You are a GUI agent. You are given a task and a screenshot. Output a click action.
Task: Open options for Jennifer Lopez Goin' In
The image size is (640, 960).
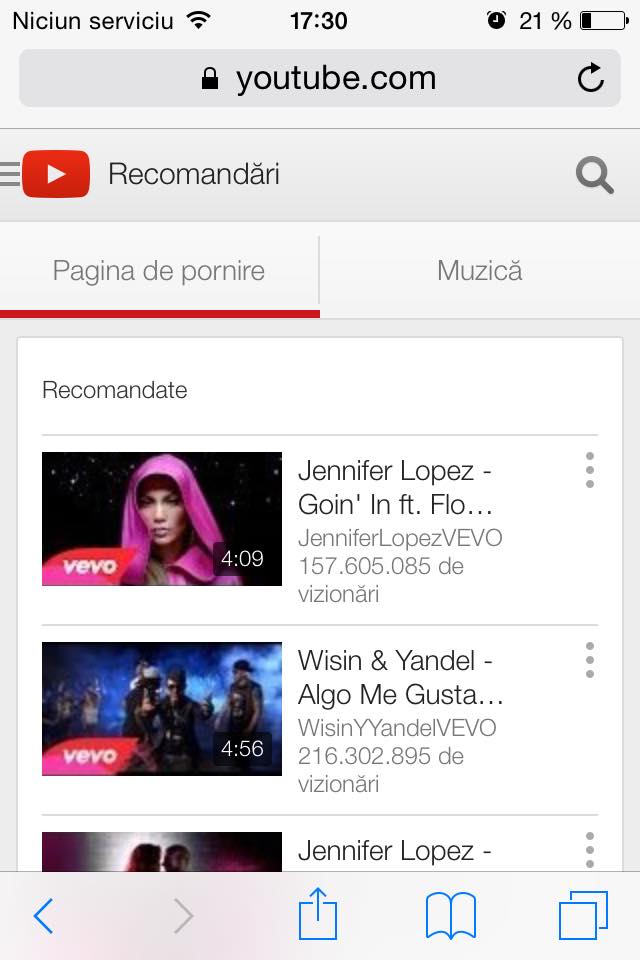coord(589,470)
